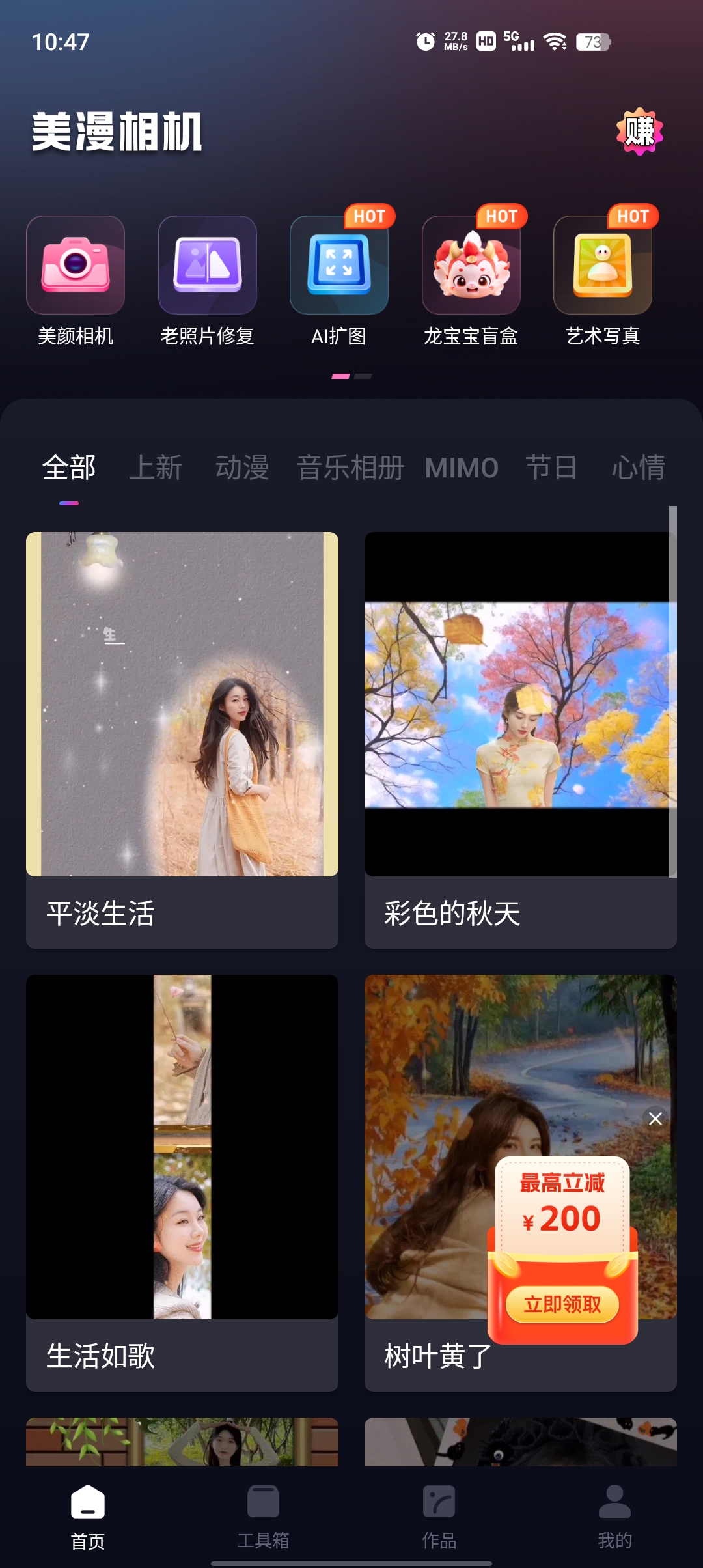Select the MIMO tab
The height and width of the screenshot is (1568, 703).
[462, 468]
